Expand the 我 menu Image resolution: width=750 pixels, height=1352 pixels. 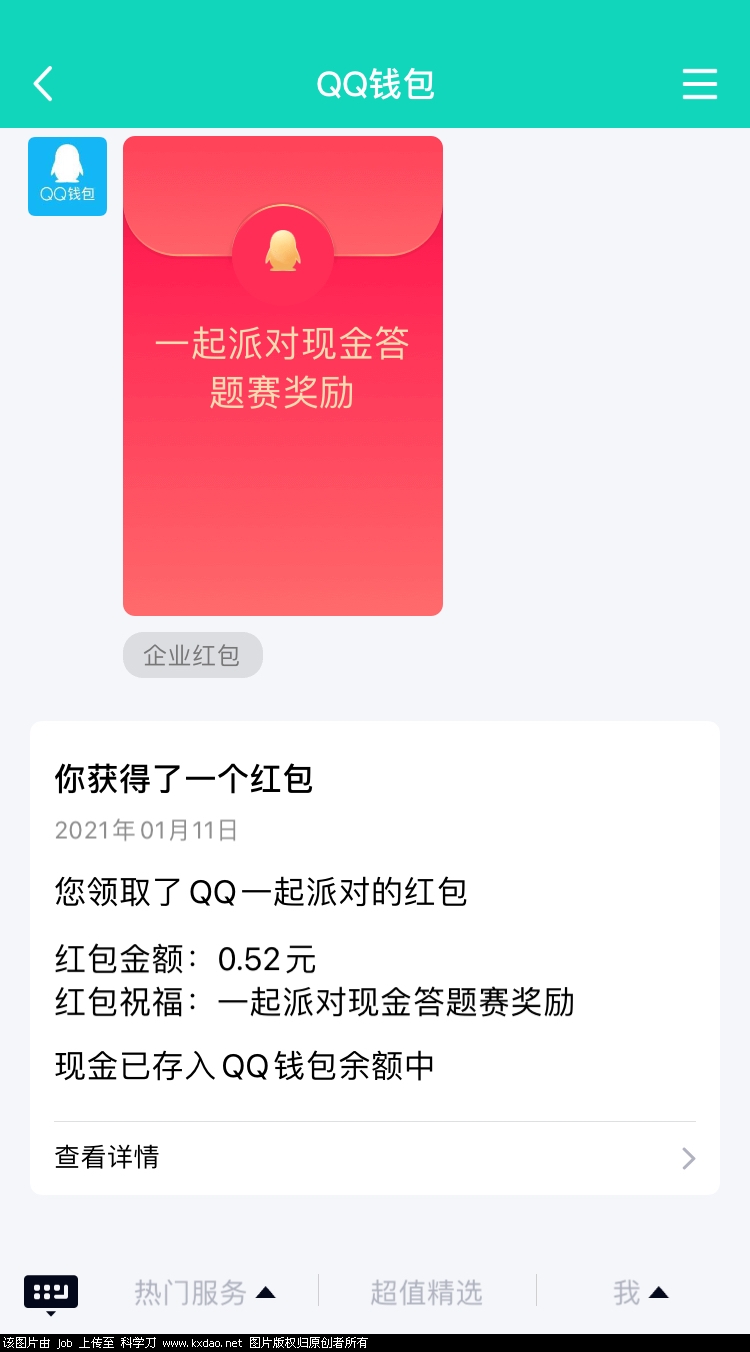pyautogui.click(x=640, y=1293)
